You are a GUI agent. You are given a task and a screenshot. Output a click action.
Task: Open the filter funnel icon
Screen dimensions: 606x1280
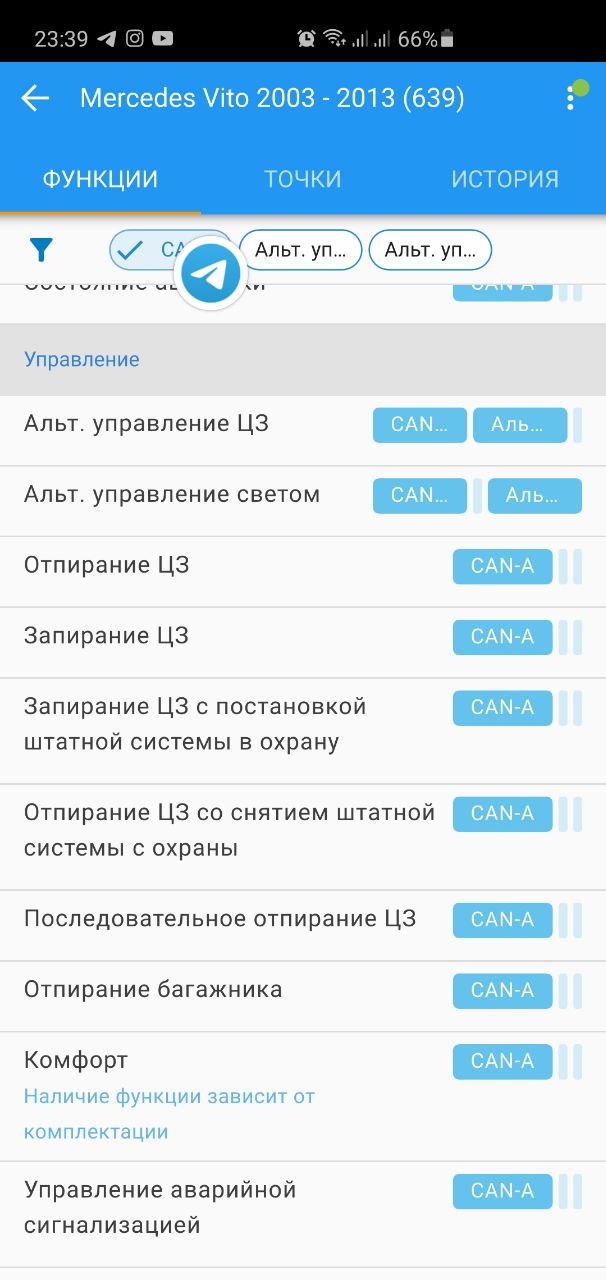click(41, 250)
